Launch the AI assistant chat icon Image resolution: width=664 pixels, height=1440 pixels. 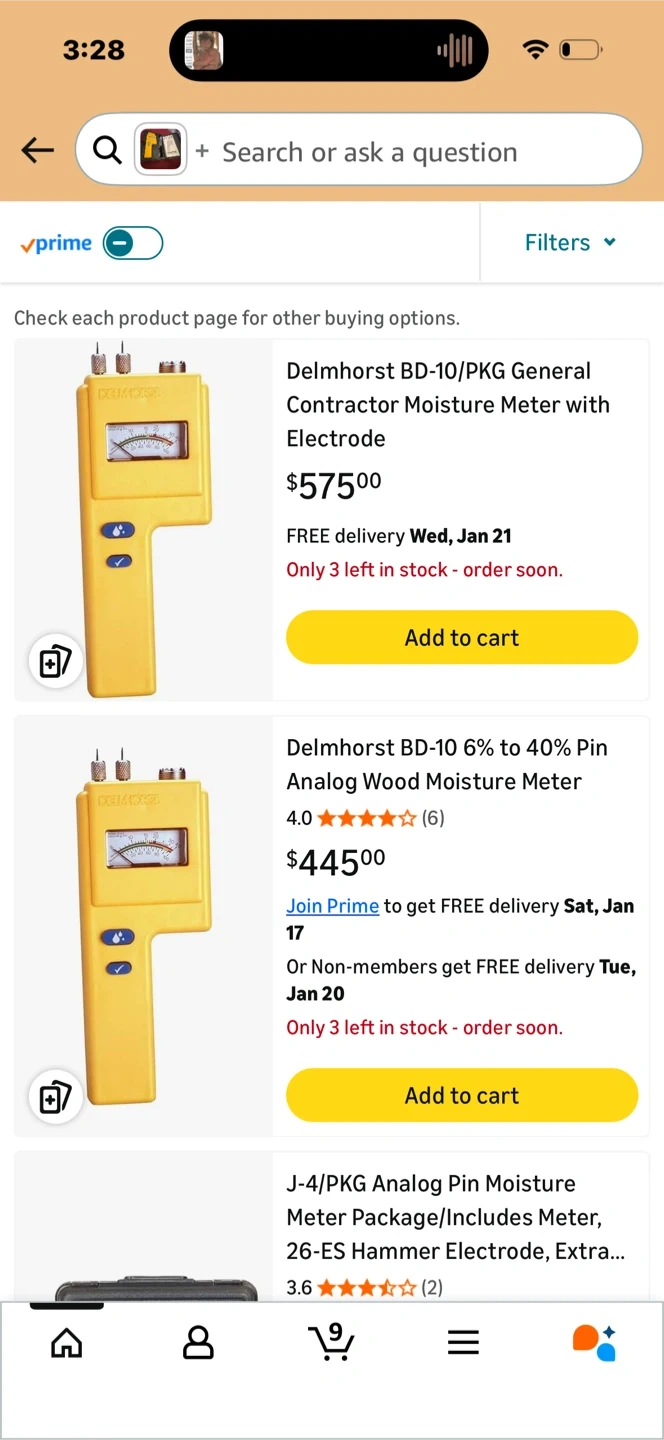[x=594, y=1342]
